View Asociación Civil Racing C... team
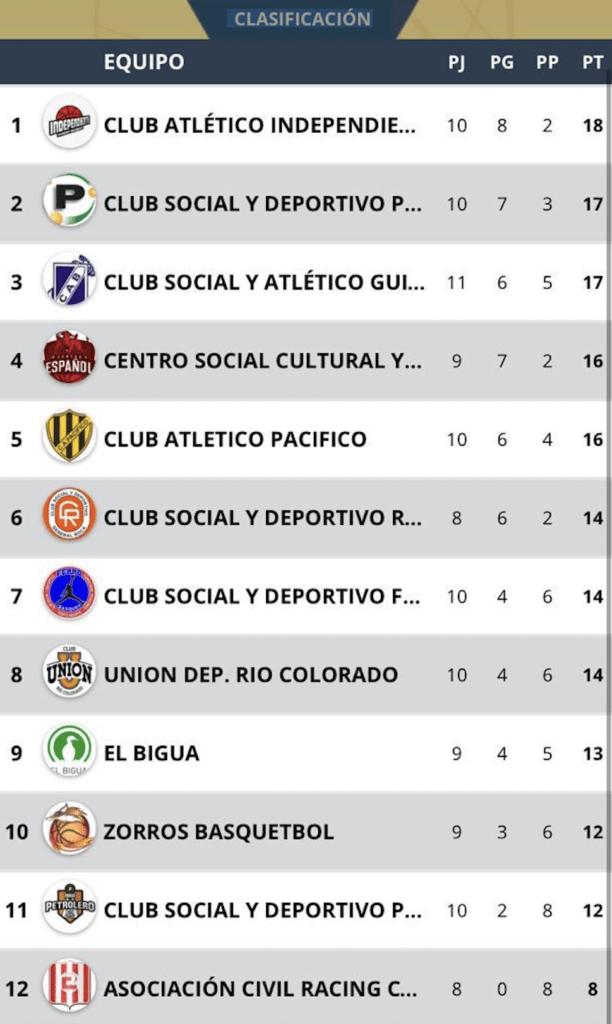The width and height of the screenshot is (612, 1024). click(x=260, y=989)
